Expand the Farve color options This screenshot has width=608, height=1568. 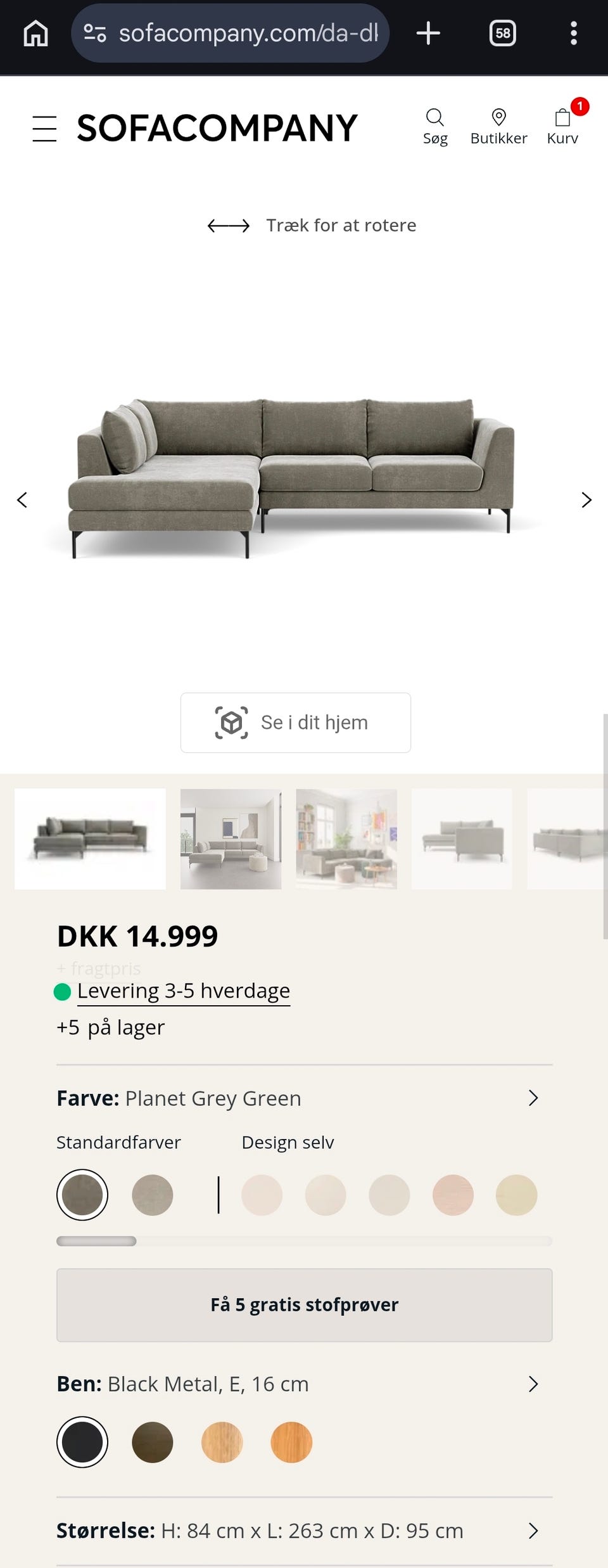pos(533,1098)
